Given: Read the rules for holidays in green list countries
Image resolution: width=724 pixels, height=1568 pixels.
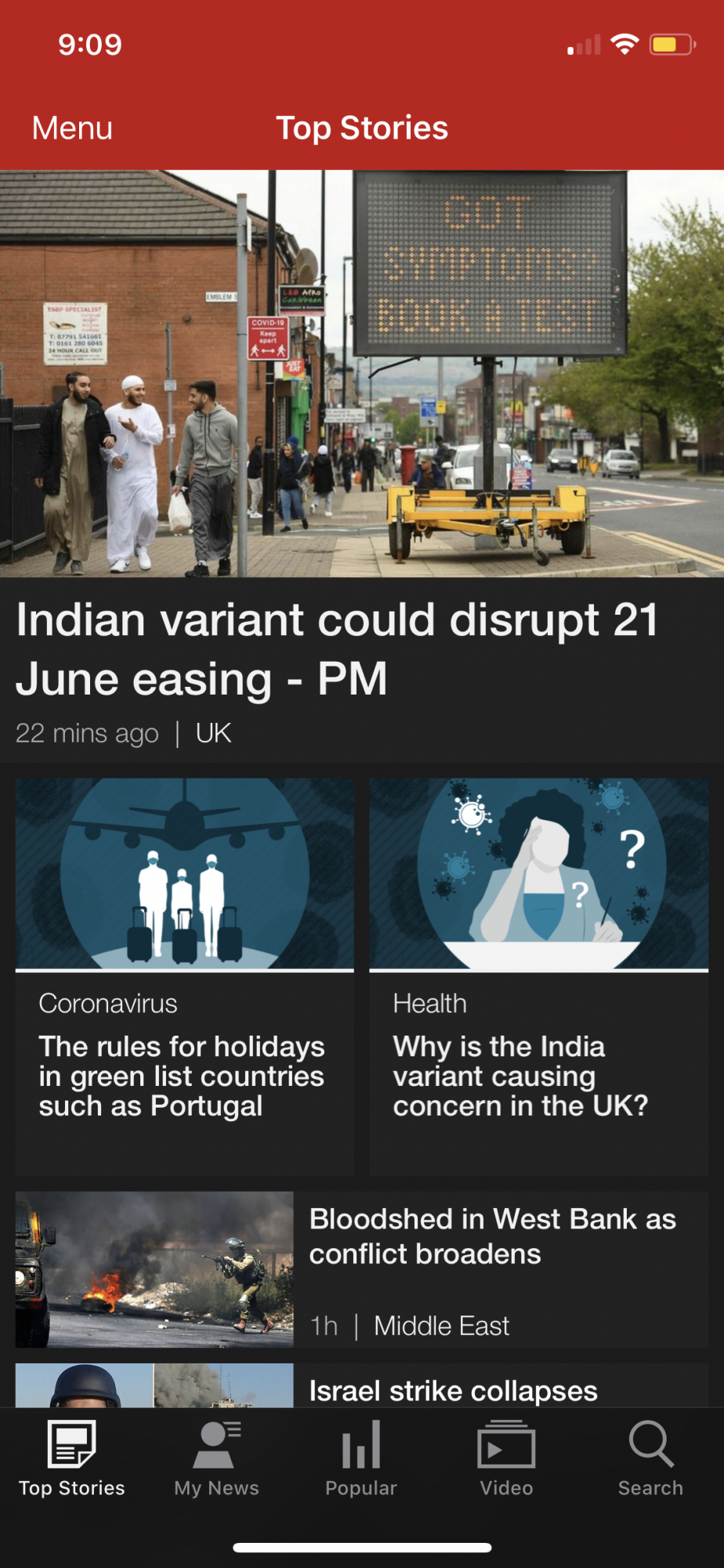Looking at the screenshot, I should [x=184, y=977].
